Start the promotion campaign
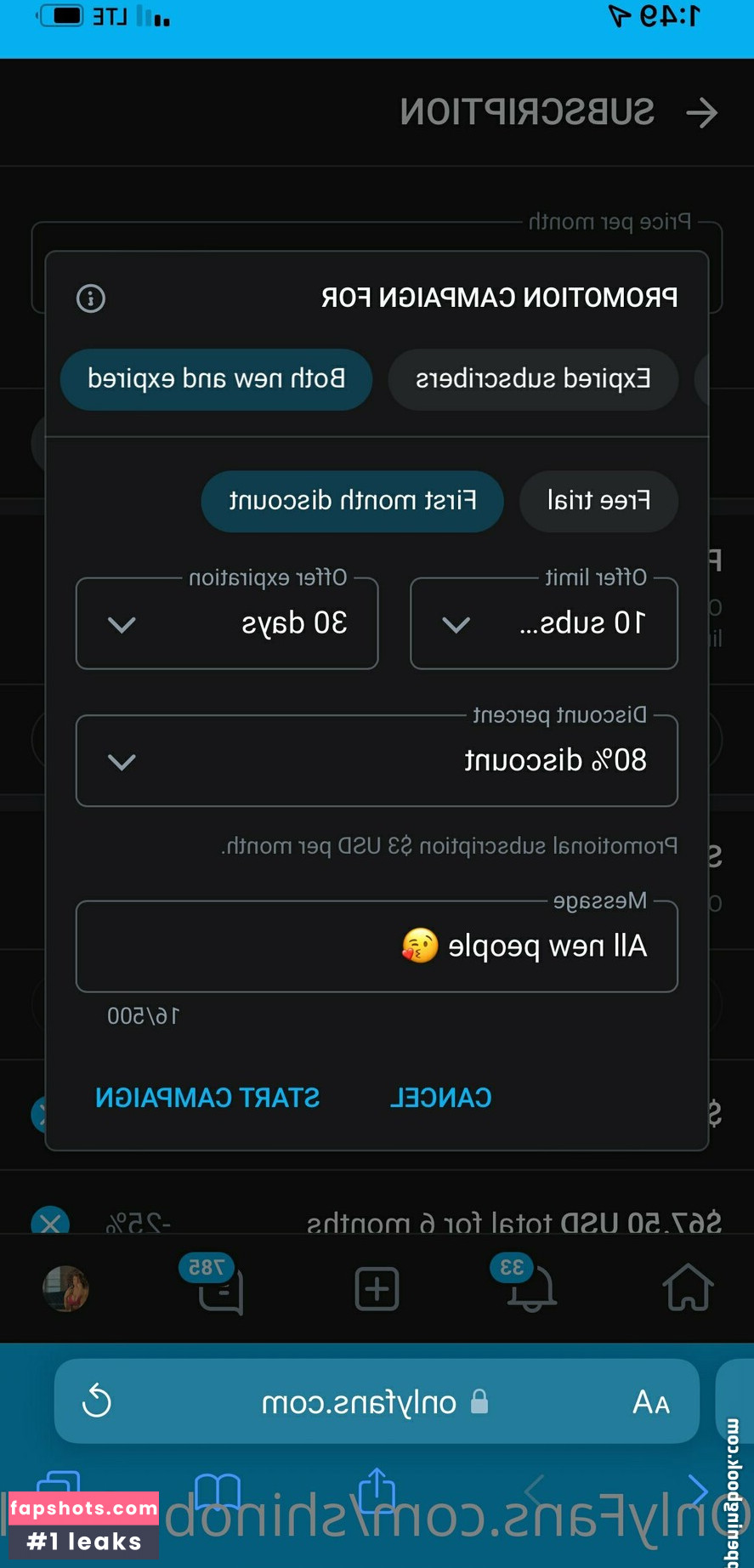The width and height of the screenshot is (754, 1568). [207, 1098]
